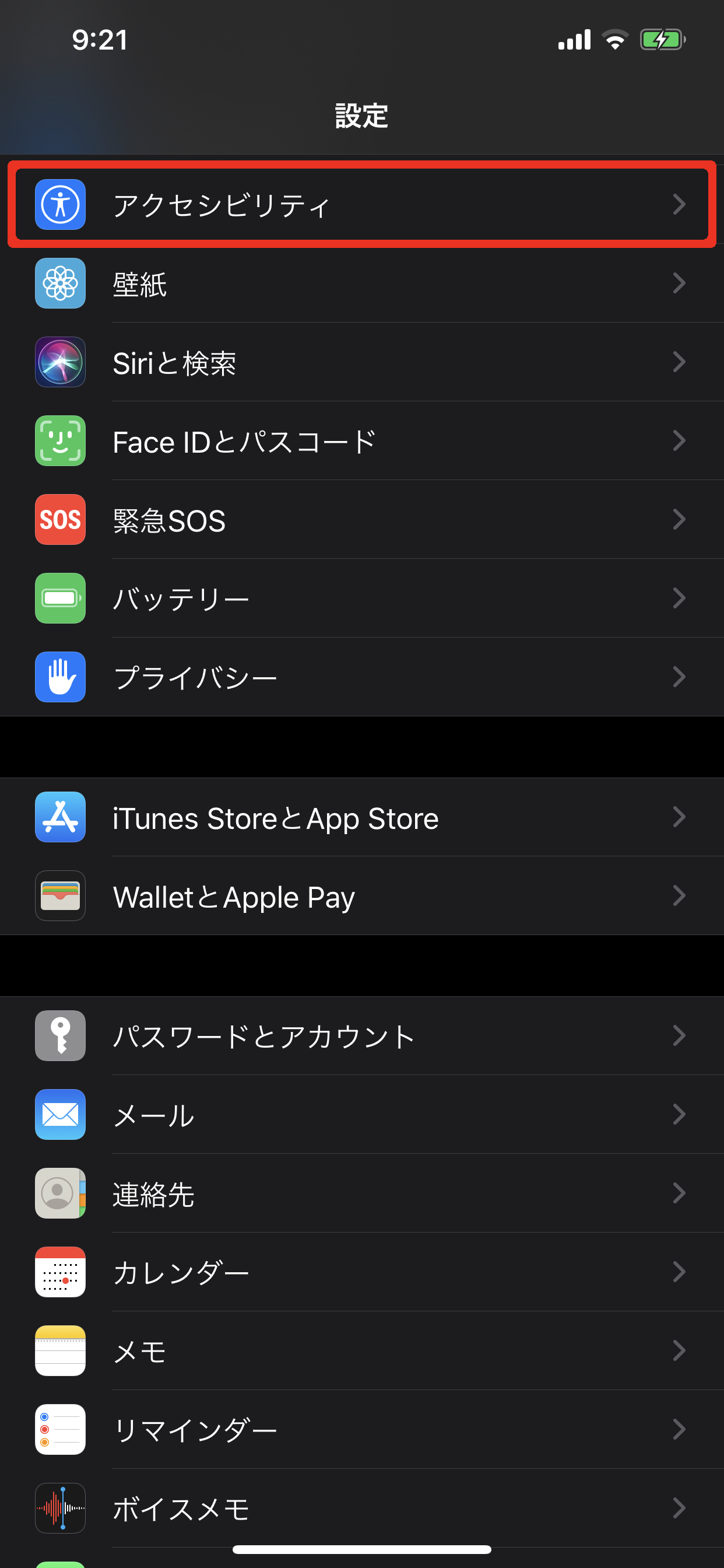The image size is (724, 1568).
Task: Open iTunes StoreとApp Store settings
Action: 361,817
